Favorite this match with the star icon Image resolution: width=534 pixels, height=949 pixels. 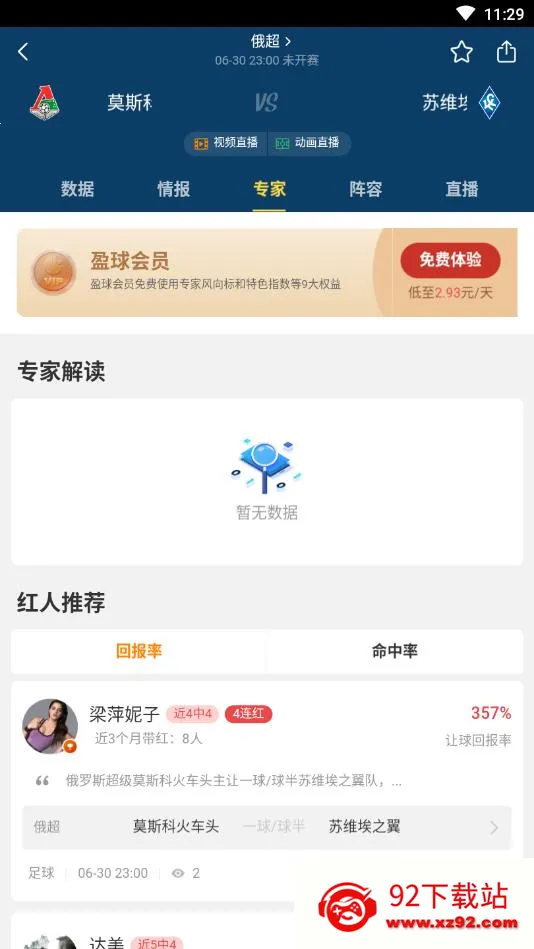point(461,52)
